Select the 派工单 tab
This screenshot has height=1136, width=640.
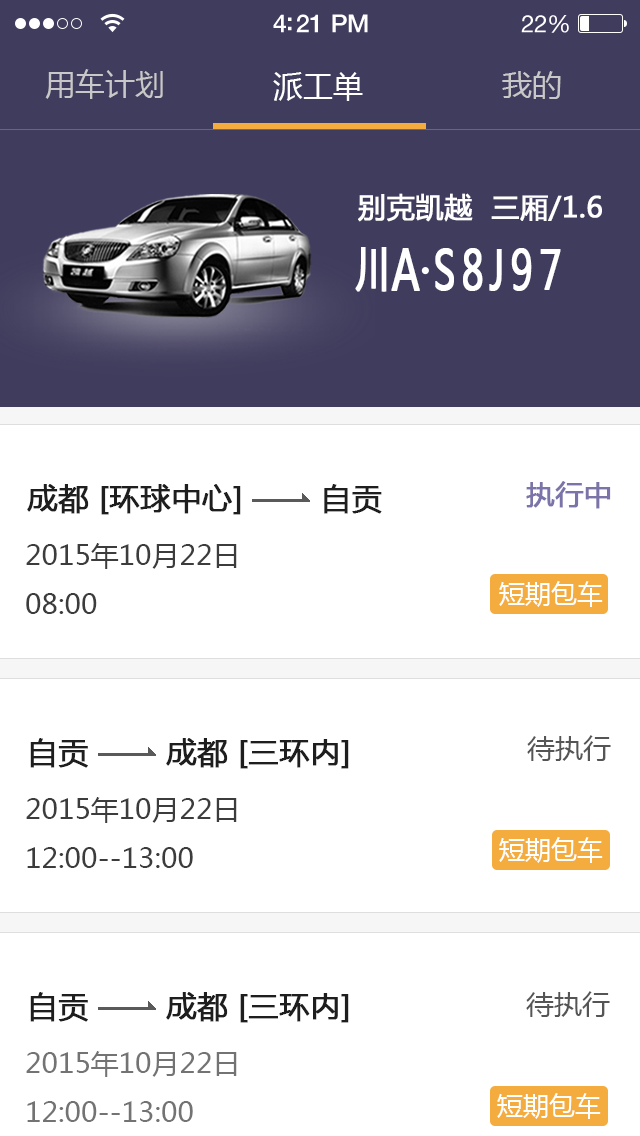tap(318, 87)
